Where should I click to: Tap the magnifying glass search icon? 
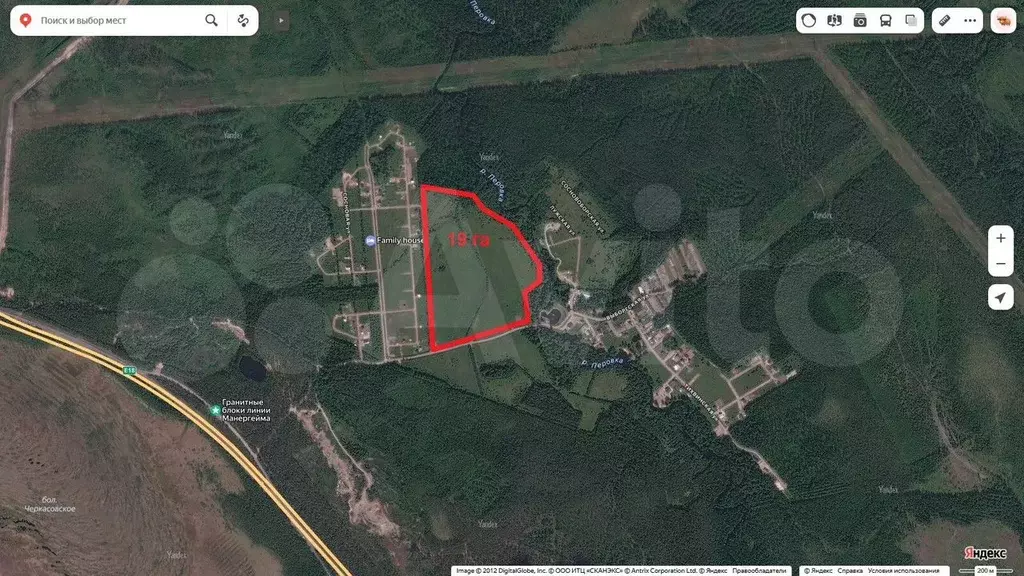211,20
